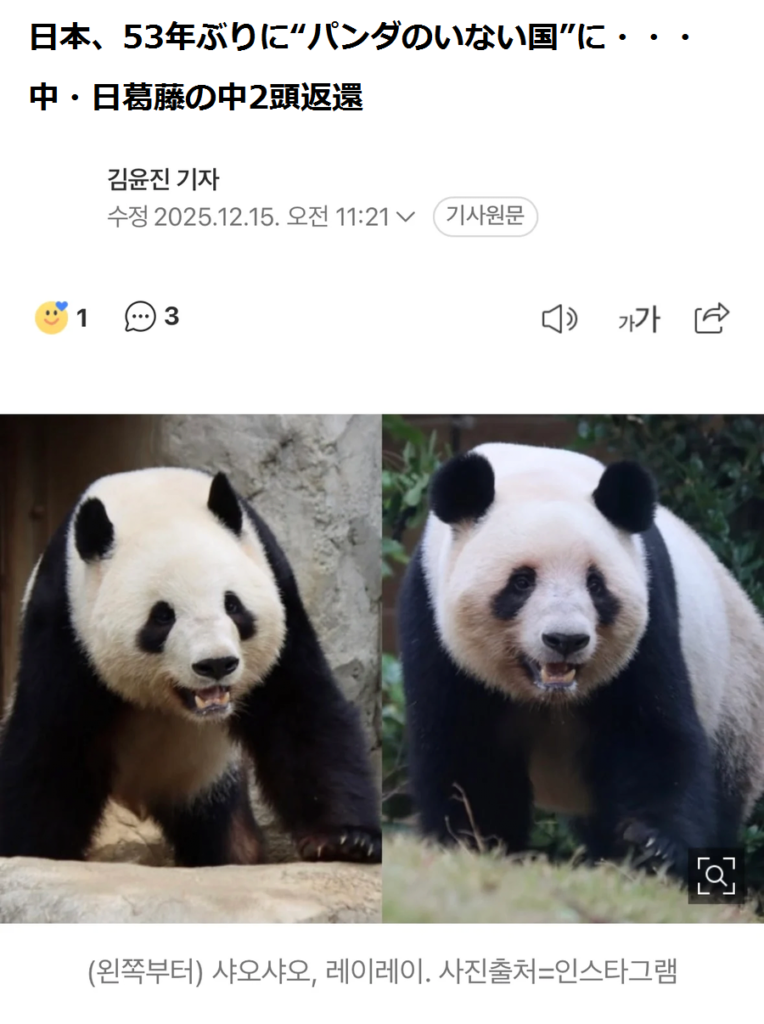Open the reactions smiley icon

point(51,318)
